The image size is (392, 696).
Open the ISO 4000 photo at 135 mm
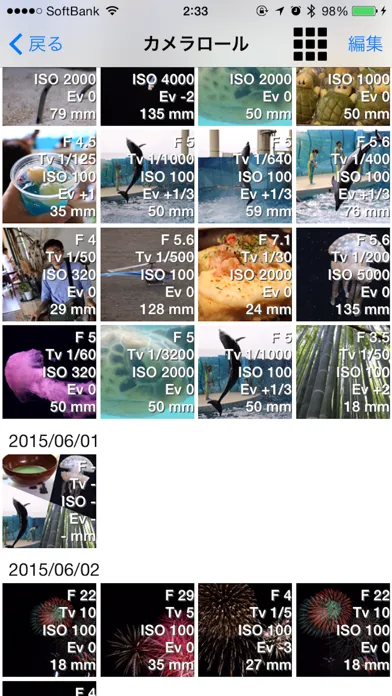coord(147,96)
